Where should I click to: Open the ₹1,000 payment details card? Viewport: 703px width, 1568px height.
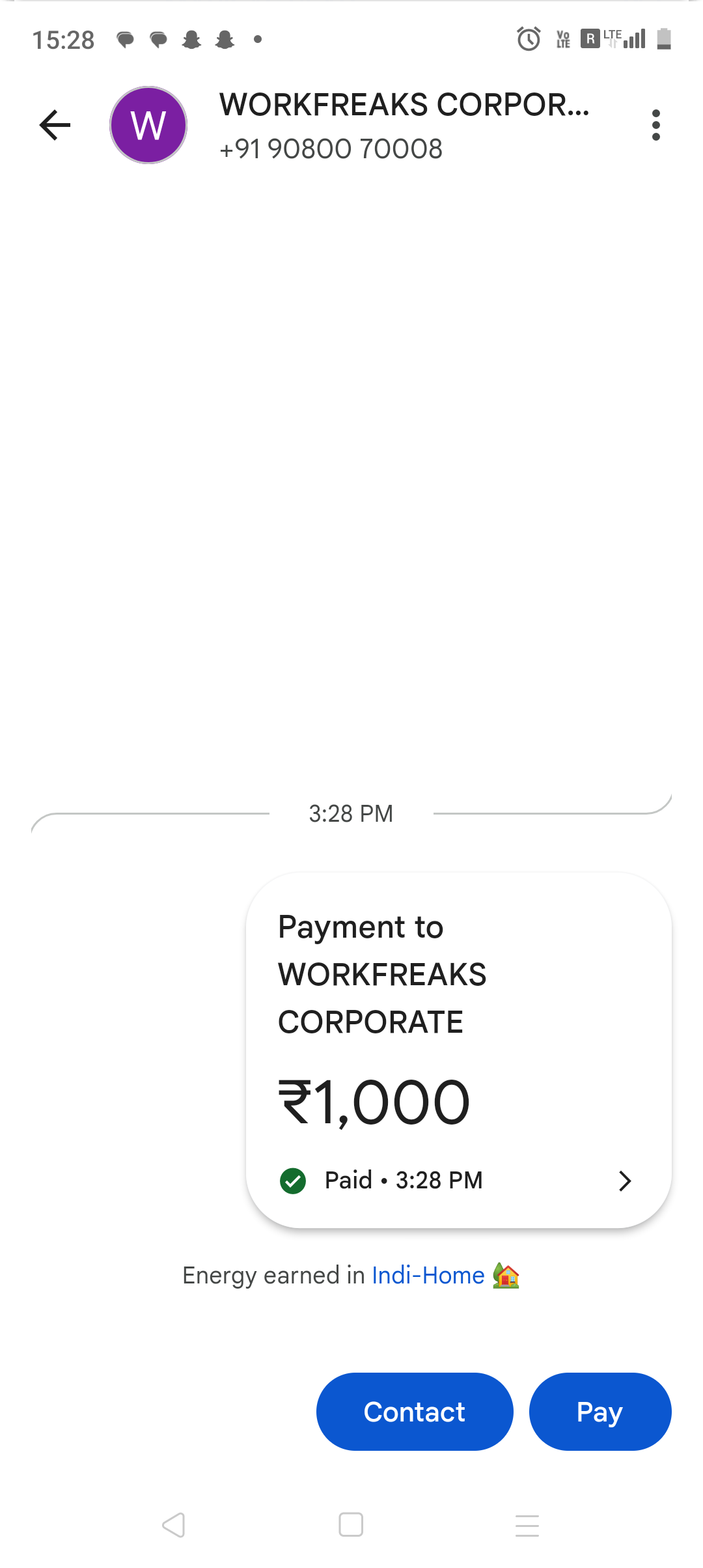coord(459,1050)
